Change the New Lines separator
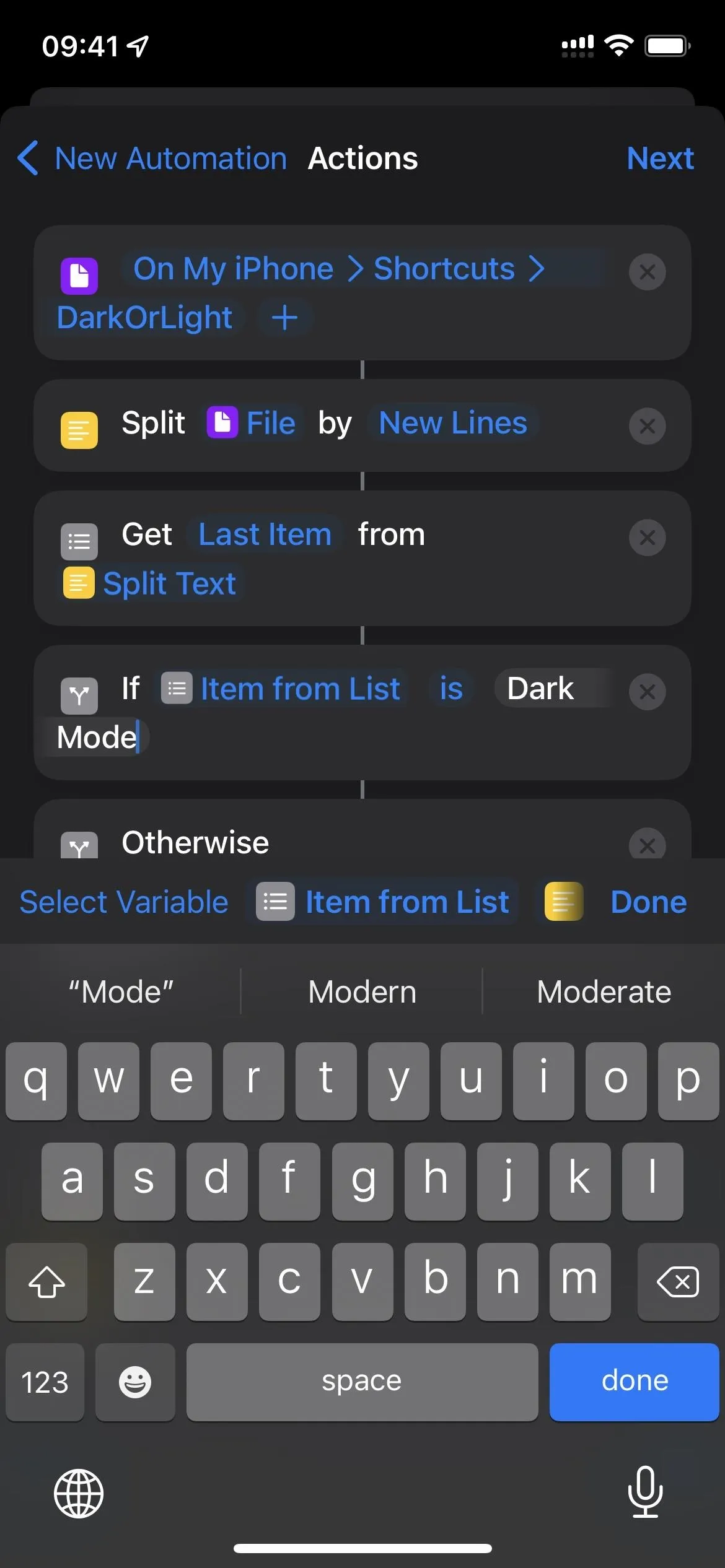 453,424
